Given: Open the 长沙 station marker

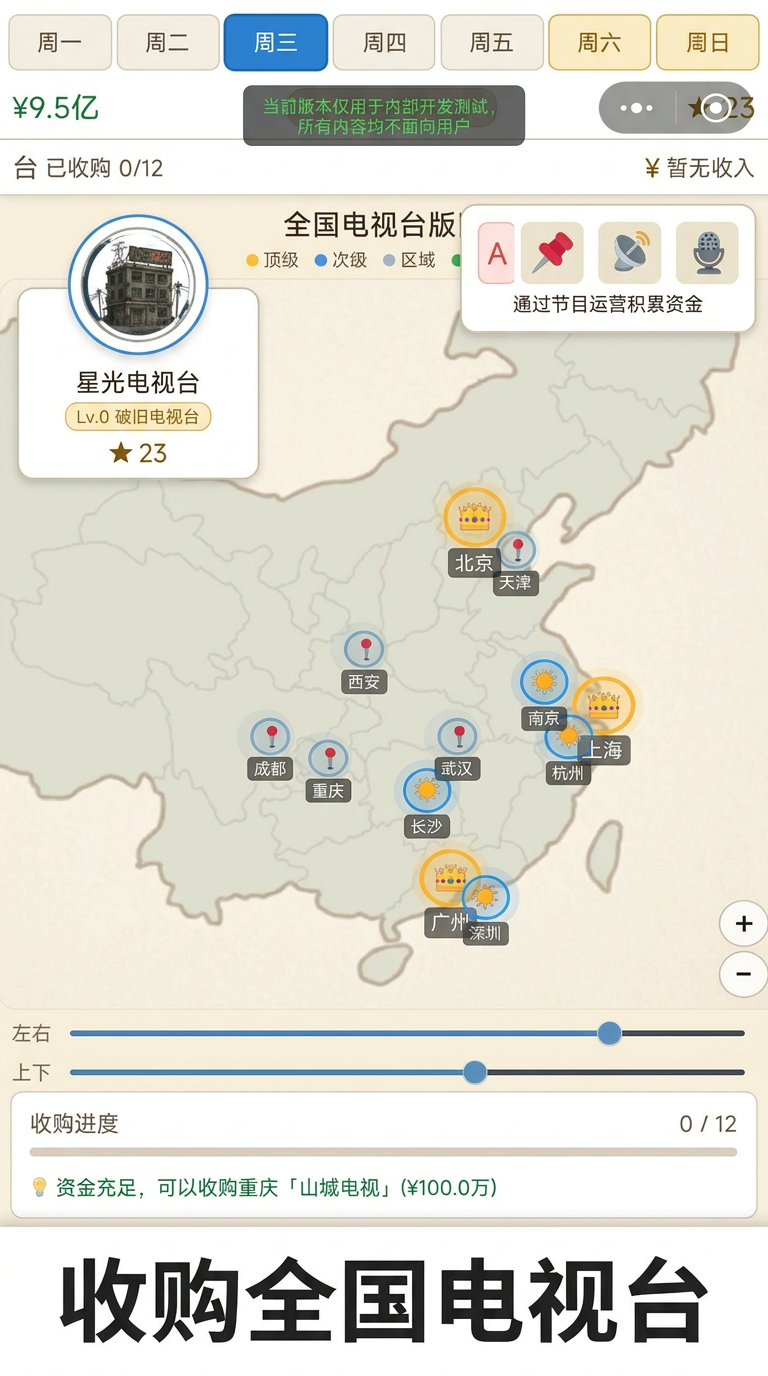Looking at the screenshot, I should pyautogui.click(x=427, y=790).
